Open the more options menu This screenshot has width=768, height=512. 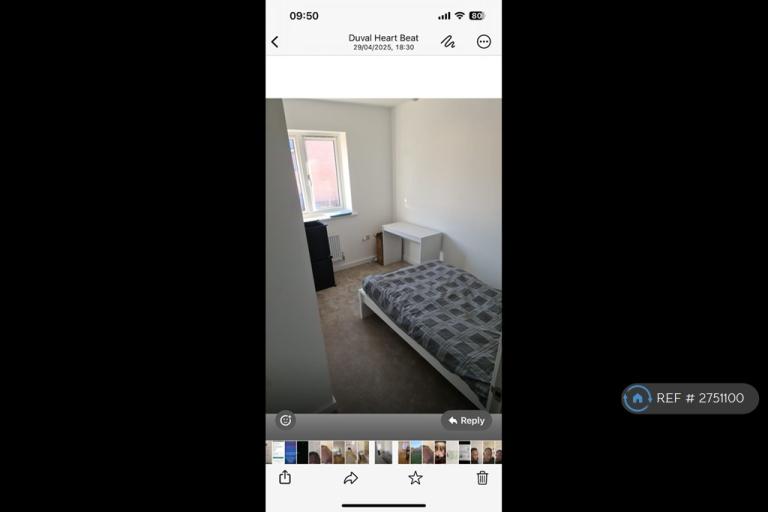(484, 42)
